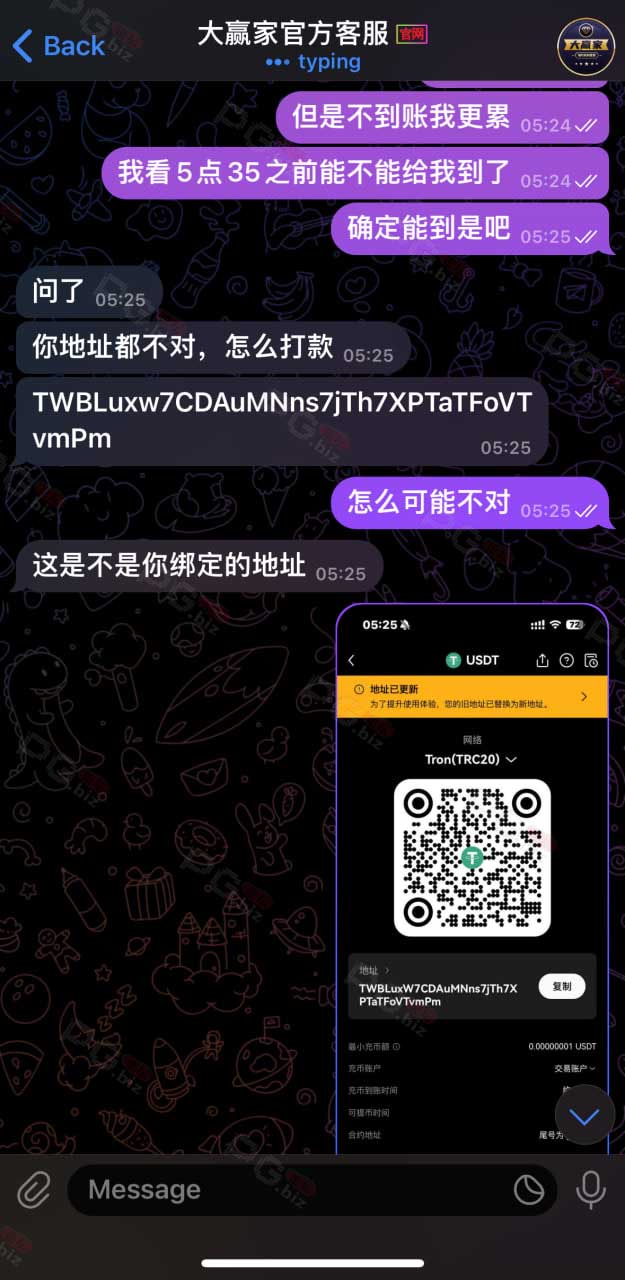The width and height of the screenshot is (625, 1280).
Task: Tap the paperclip attach icon
Action: (34, 1189)
